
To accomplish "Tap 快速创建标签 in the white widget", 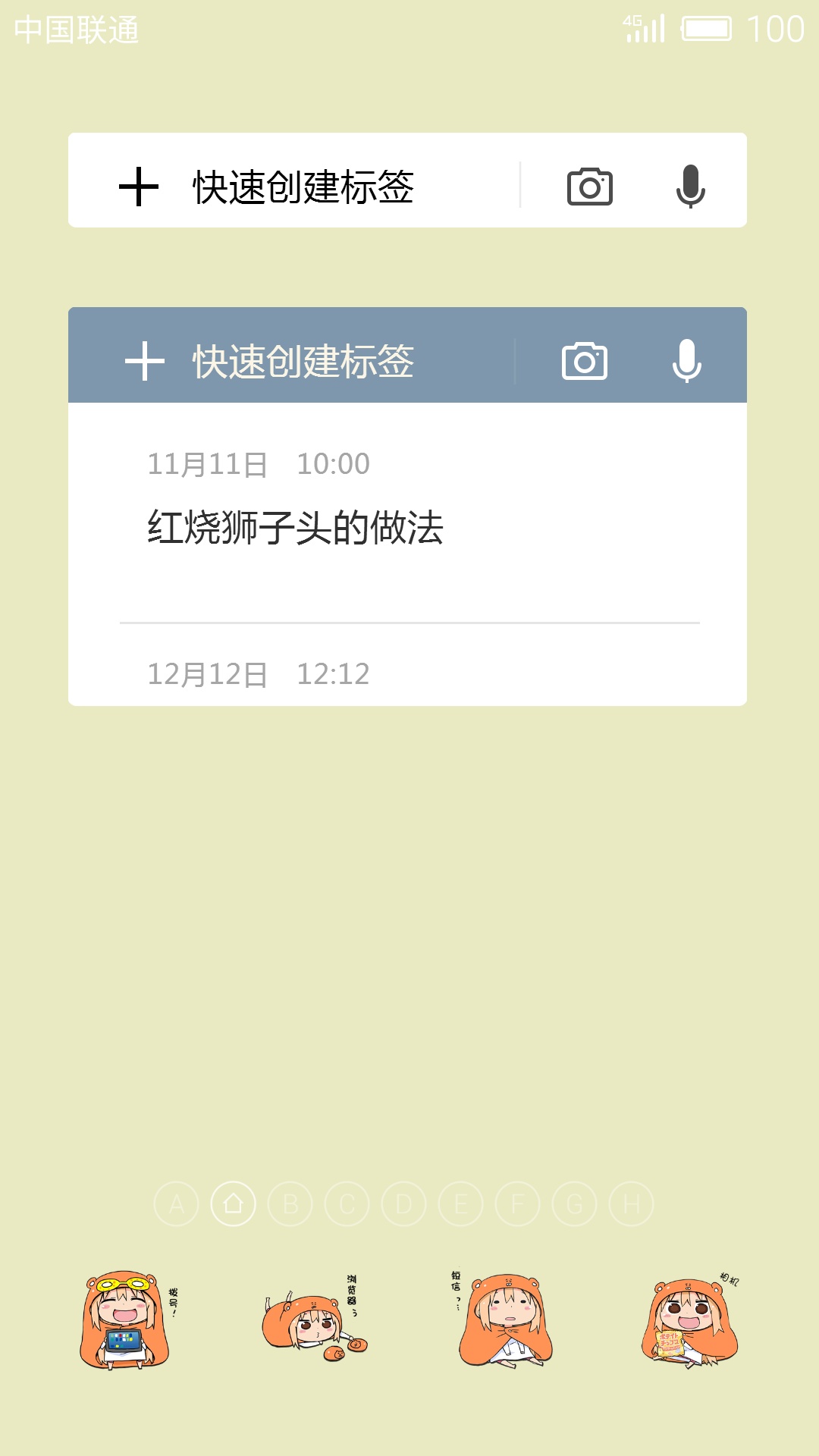I will (x=303, y=187).
